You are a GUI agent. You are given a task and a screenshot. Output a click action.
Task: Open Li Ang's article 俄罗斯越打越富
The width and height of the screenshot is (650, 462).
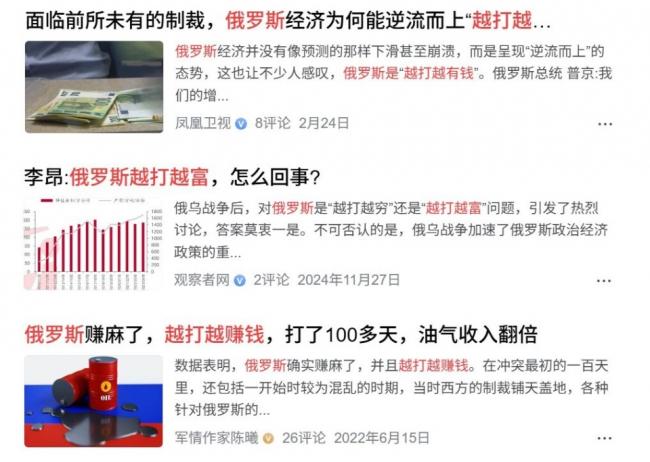click(171, 177)
